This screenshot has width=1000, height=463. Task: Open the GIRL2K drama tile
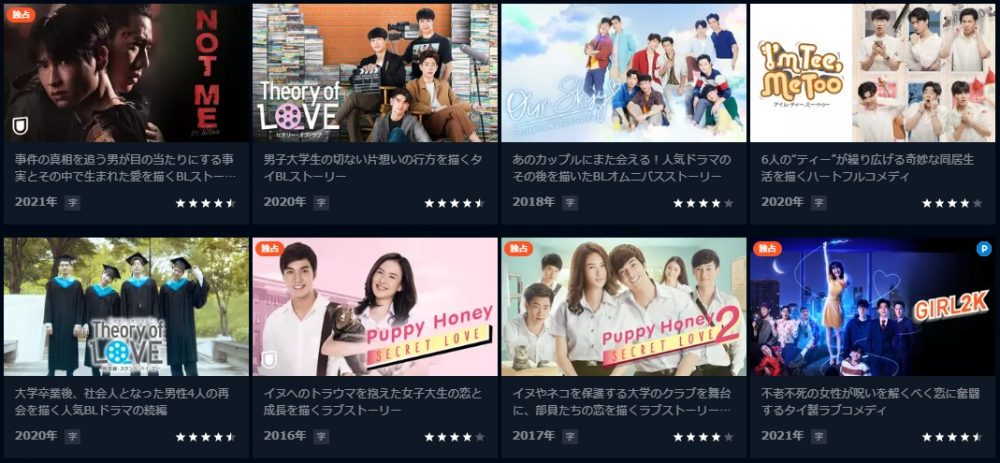(871, 307)
